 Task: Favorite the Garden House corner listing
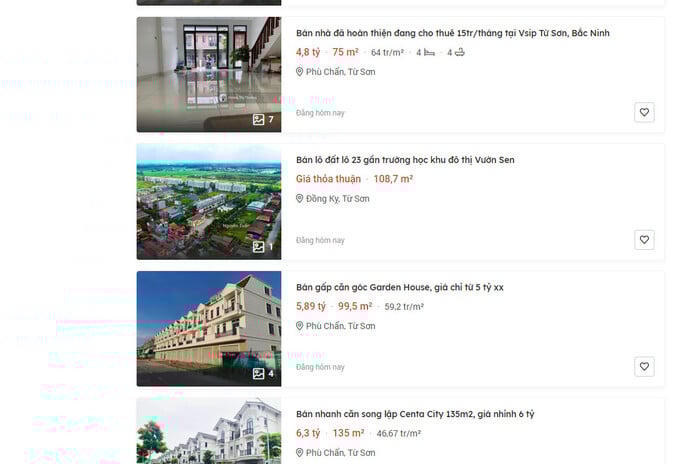(x=644, y=367)
